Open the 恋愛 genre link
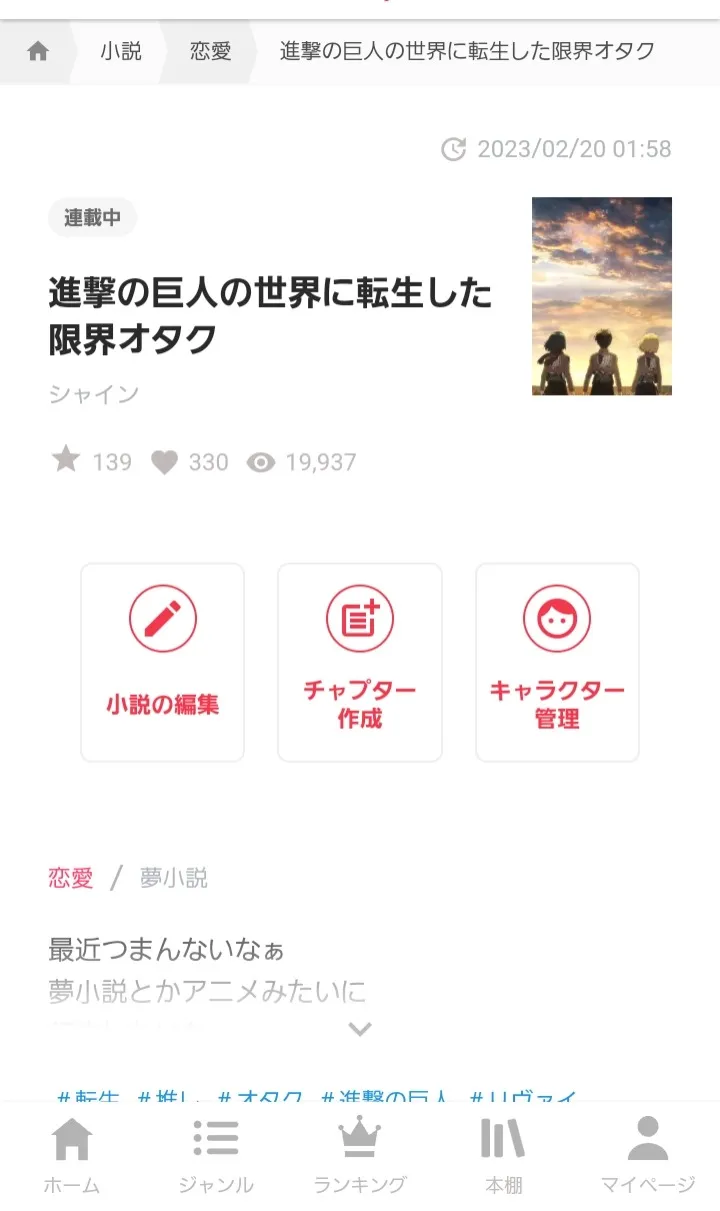Viewport: 720px width, 1211px height. tap(70, 878)
